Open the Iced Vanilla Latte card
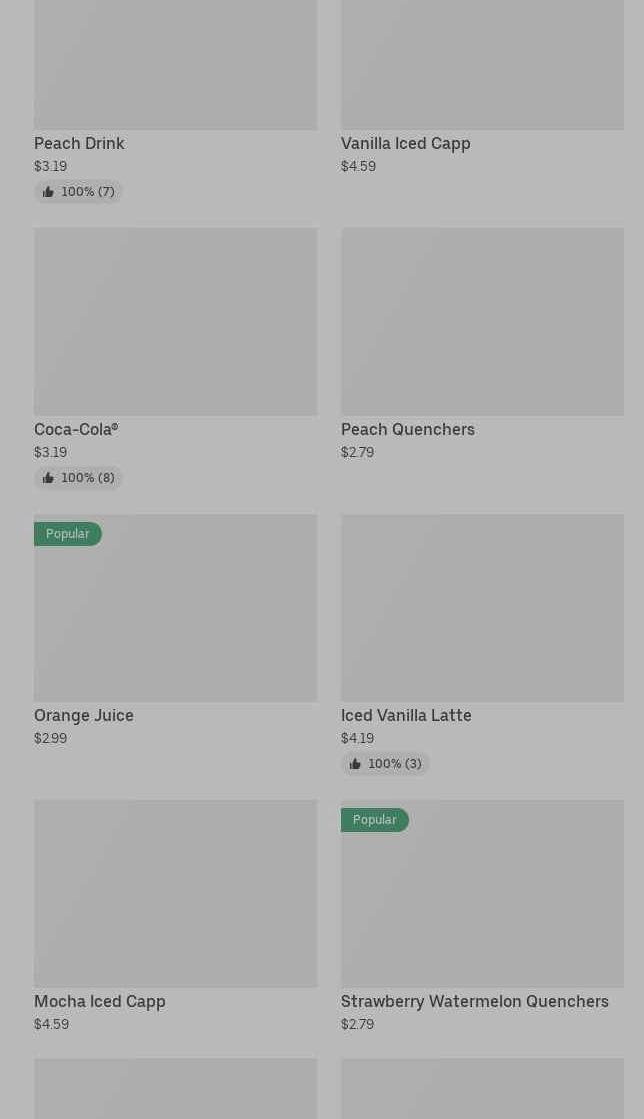The height and width of the screenshot is (1119, 644). (x=481, y=608)
